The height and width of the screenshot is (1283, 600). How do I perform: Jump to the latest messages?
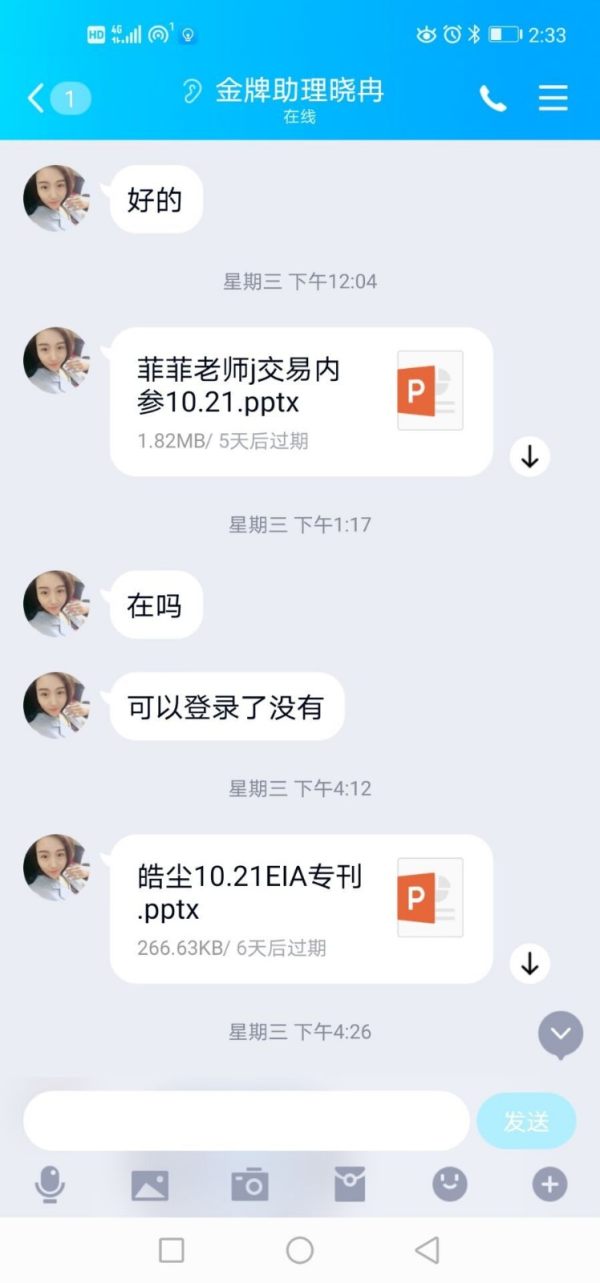coord(561,1034)
